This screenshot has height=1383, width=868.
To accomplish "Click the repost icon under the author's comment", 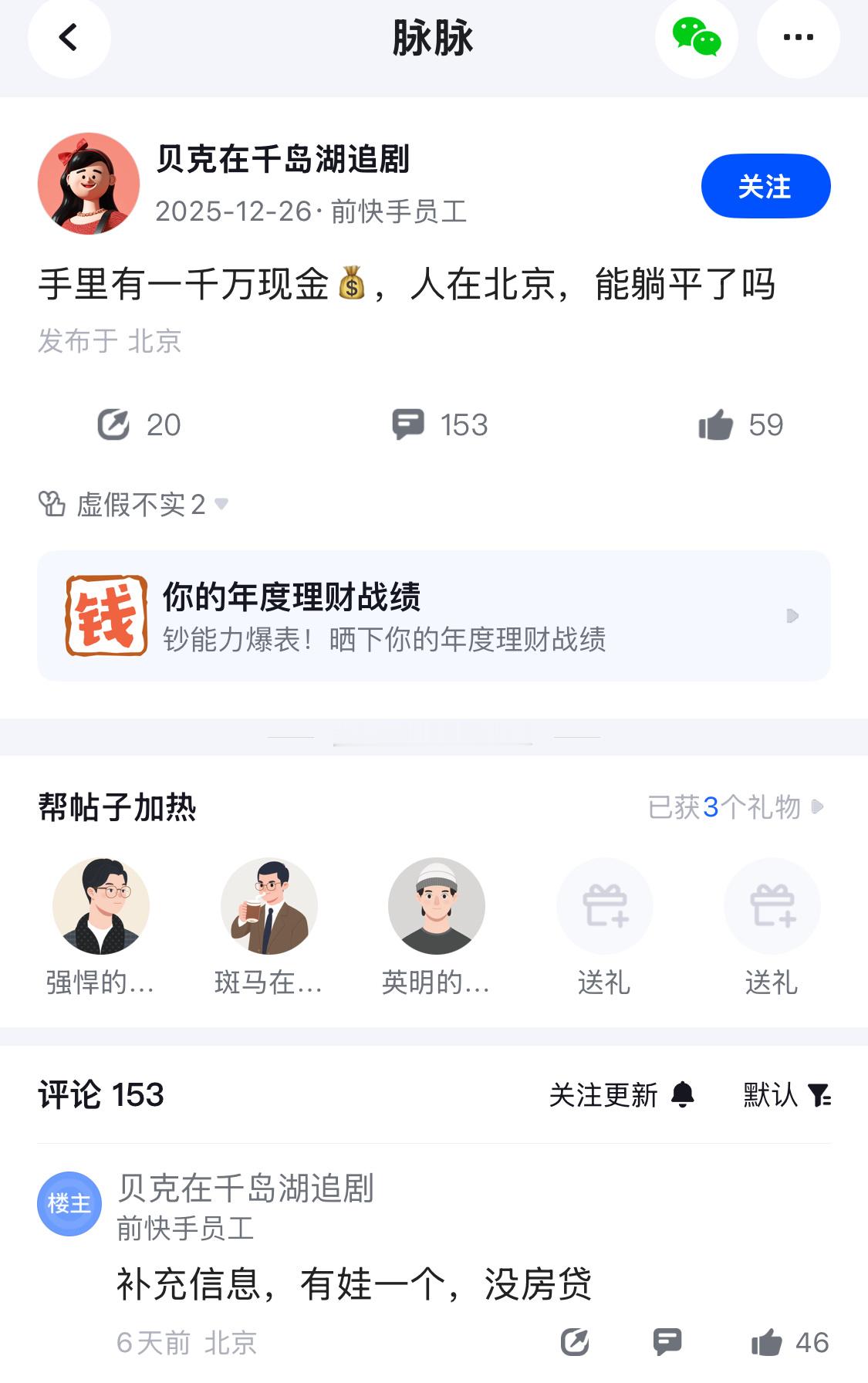I will coord(574,1341).
